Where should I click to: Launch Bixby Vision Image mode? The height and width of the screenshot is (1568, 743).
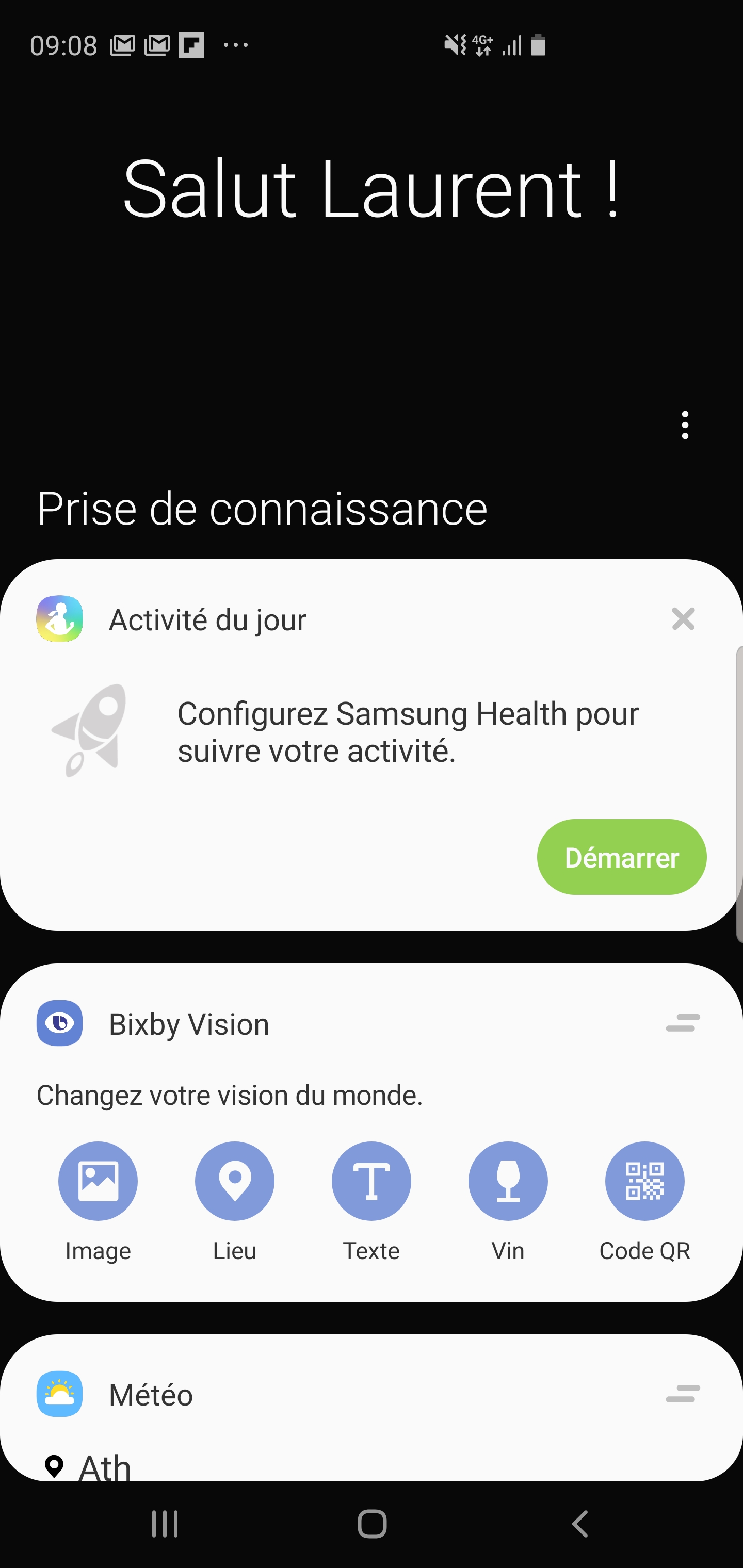[x=98, y=1182]
